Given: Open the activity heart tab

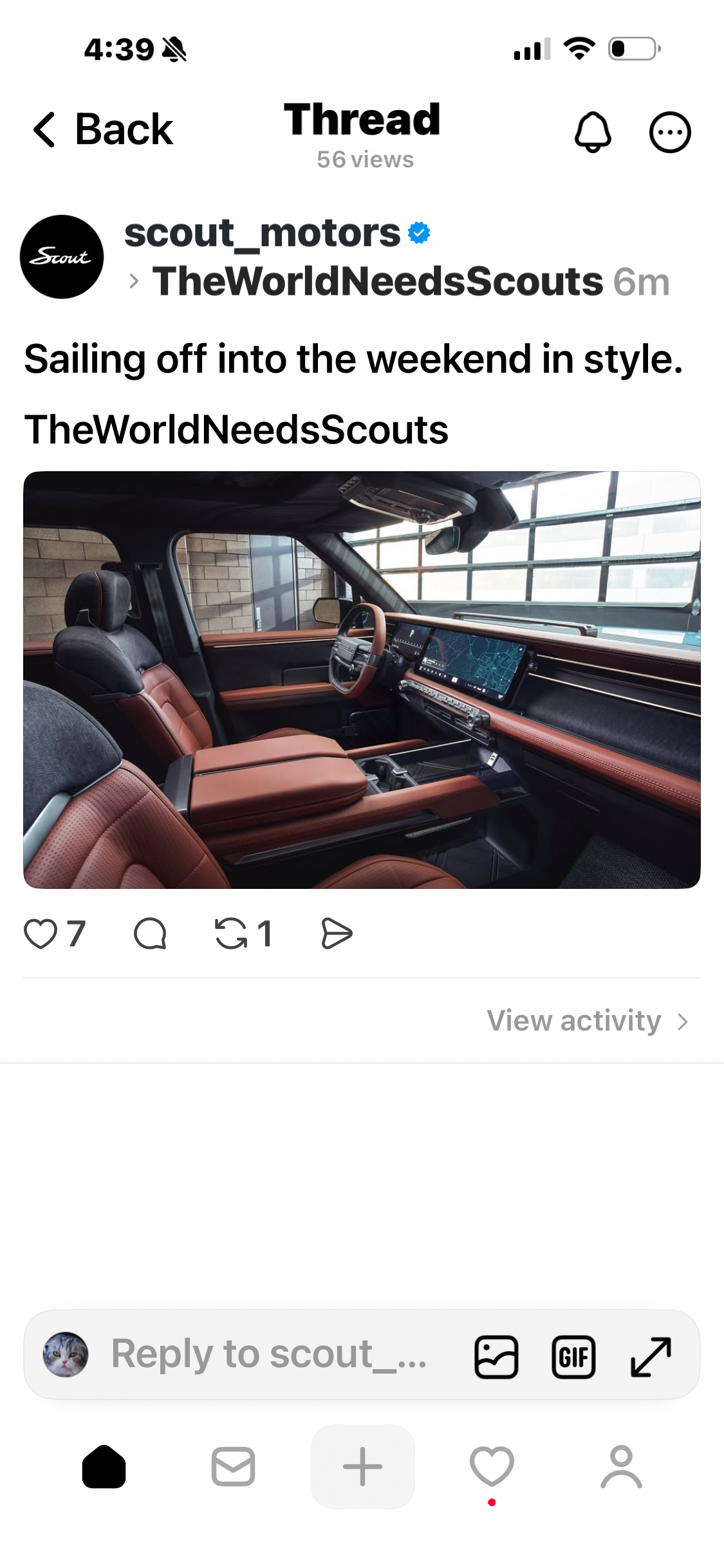Looking at the screenshot, I should [x=492, y=1466].
